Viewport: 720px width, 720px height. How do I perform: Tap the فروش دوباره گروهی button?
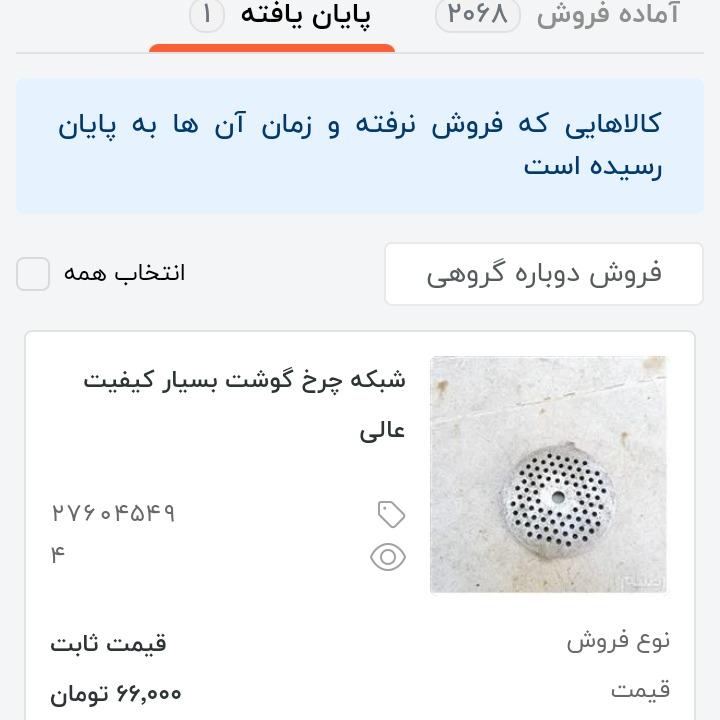[544, 274]
